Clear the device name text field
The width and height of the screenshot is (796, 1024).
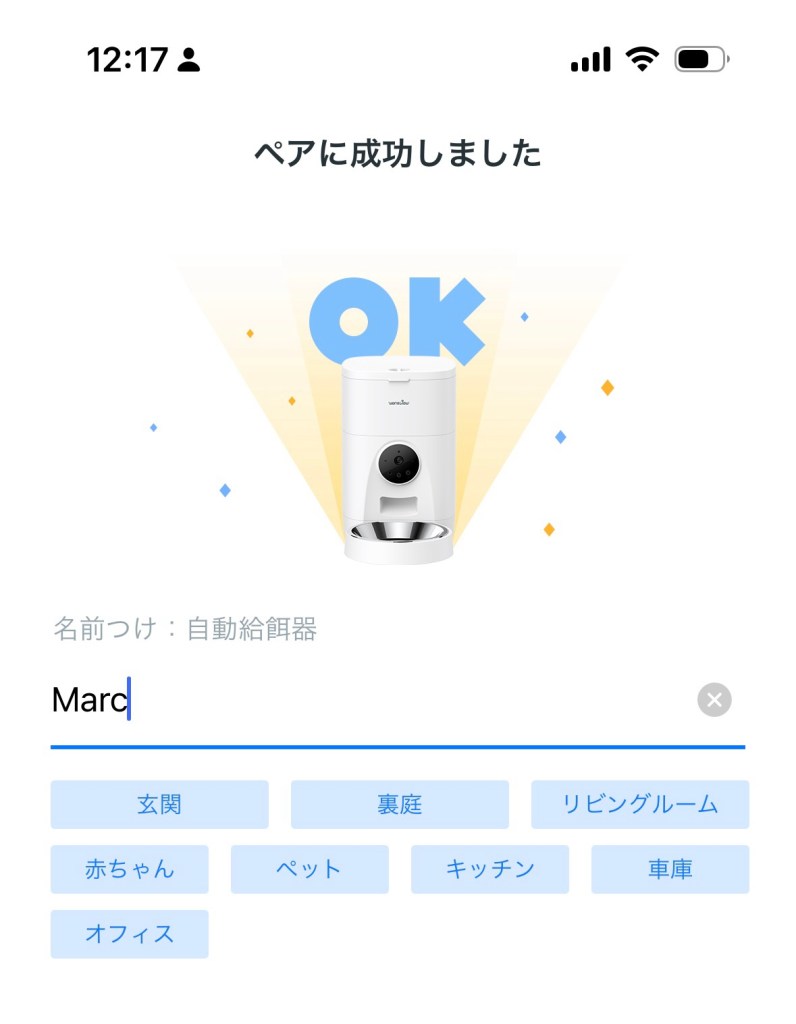[714, 700]
